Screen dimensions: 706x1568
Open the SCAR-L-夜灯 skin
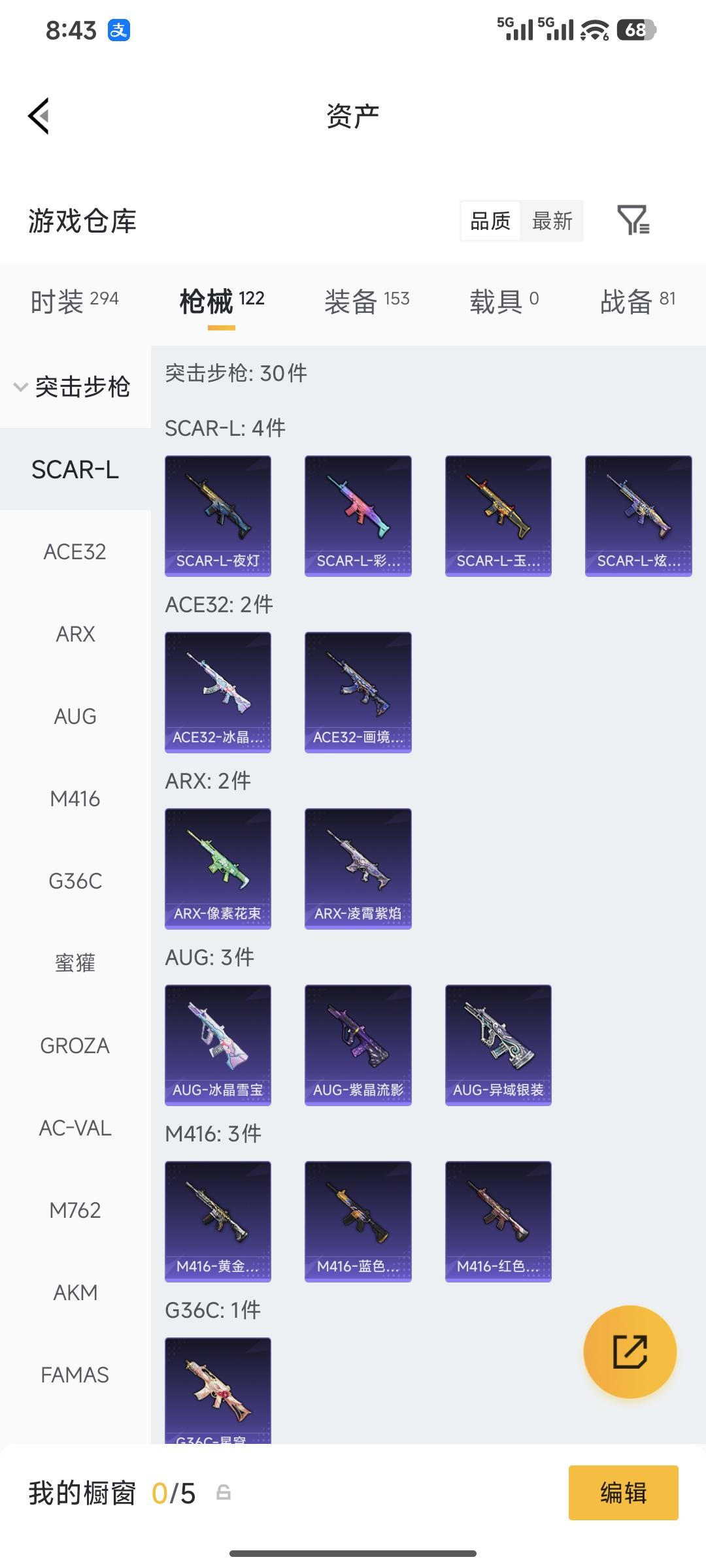point(218,515)
